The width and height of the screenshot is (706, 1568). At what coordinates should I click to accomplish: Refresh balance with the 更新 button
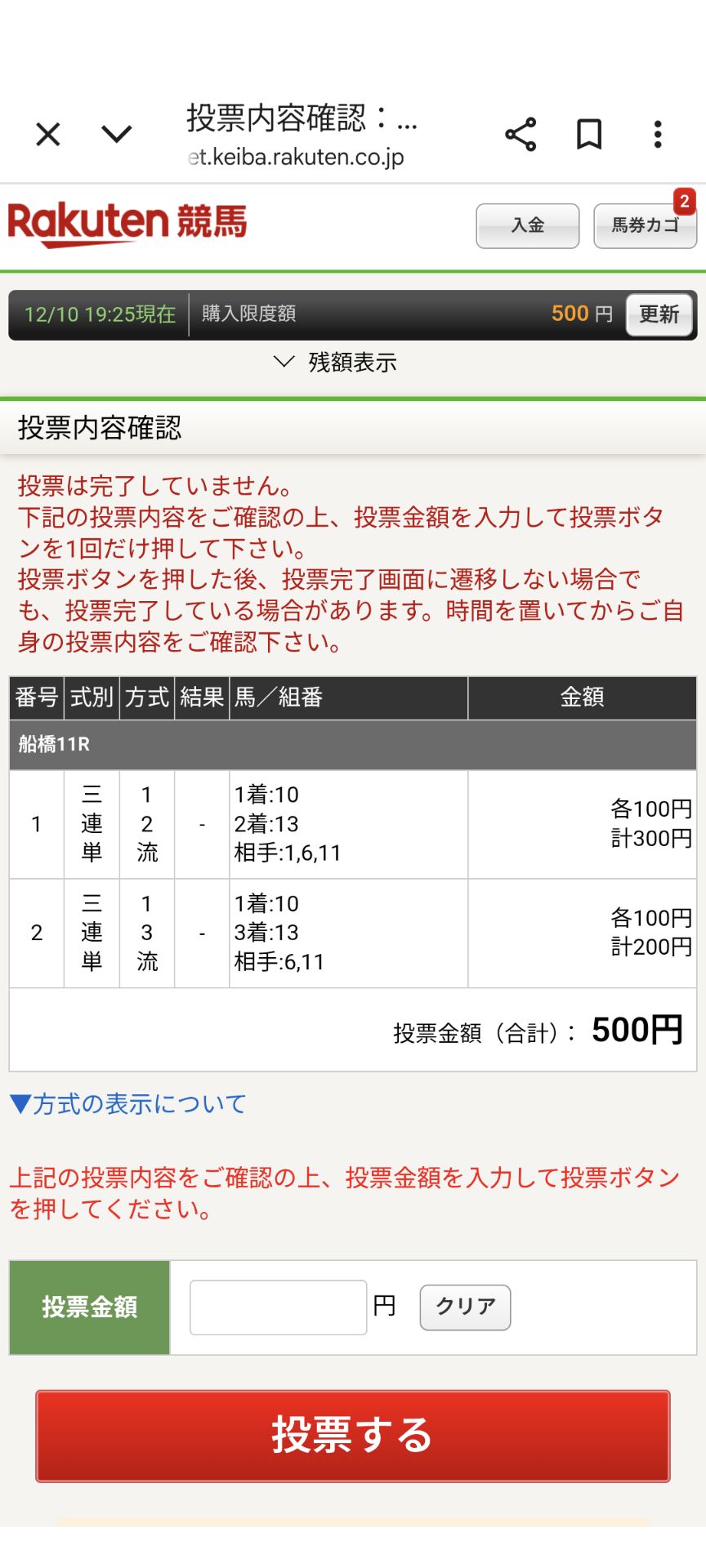pos(659,314)
